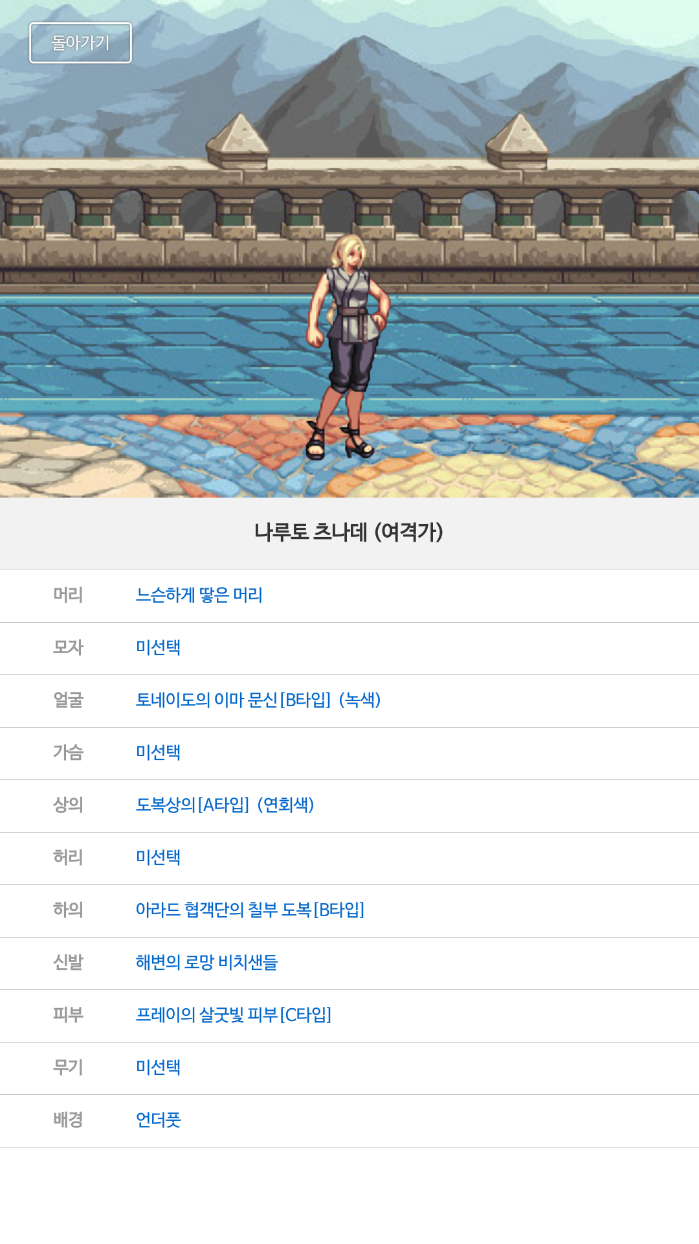Open the 도복상의 [A타입] top item link

[x=225, y=805]
